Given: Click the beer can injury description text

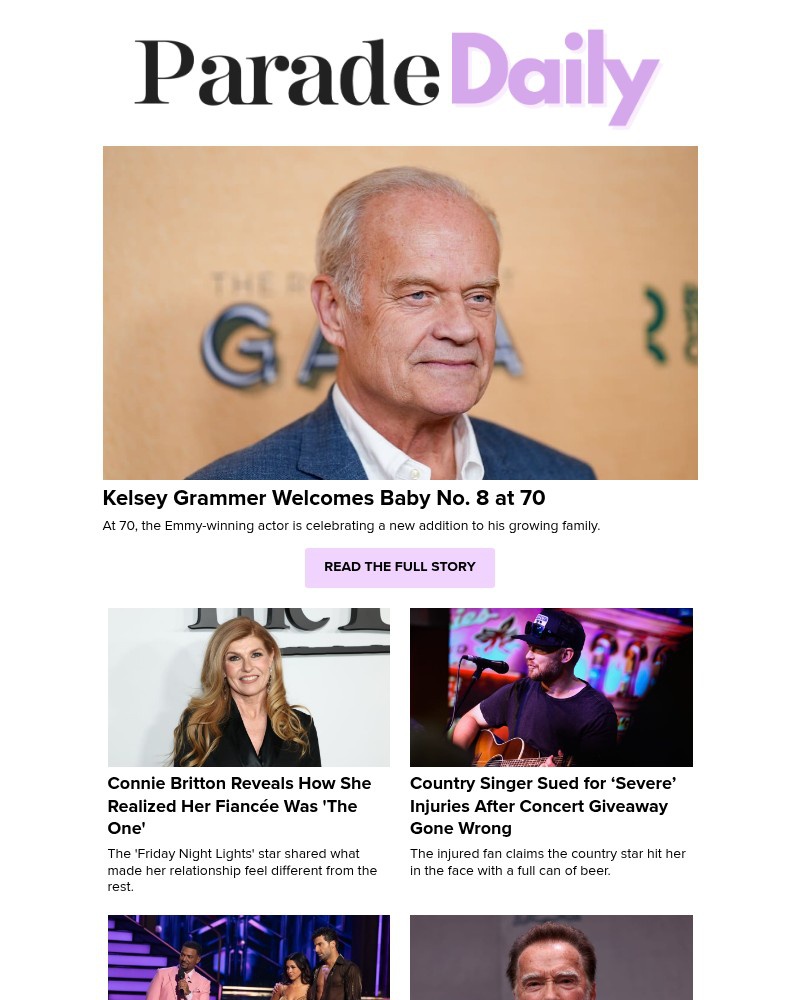Looking at the screenshot, I should 548,862.
